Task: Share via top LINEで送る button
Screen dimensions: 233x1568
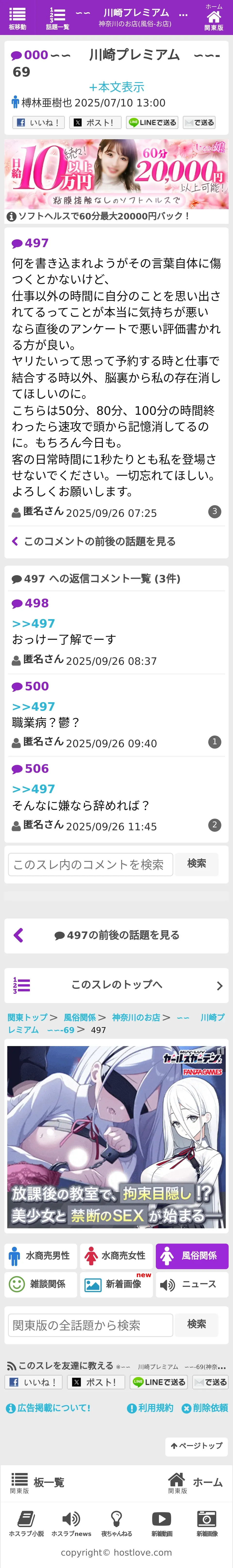Action: tap(152, 122)
